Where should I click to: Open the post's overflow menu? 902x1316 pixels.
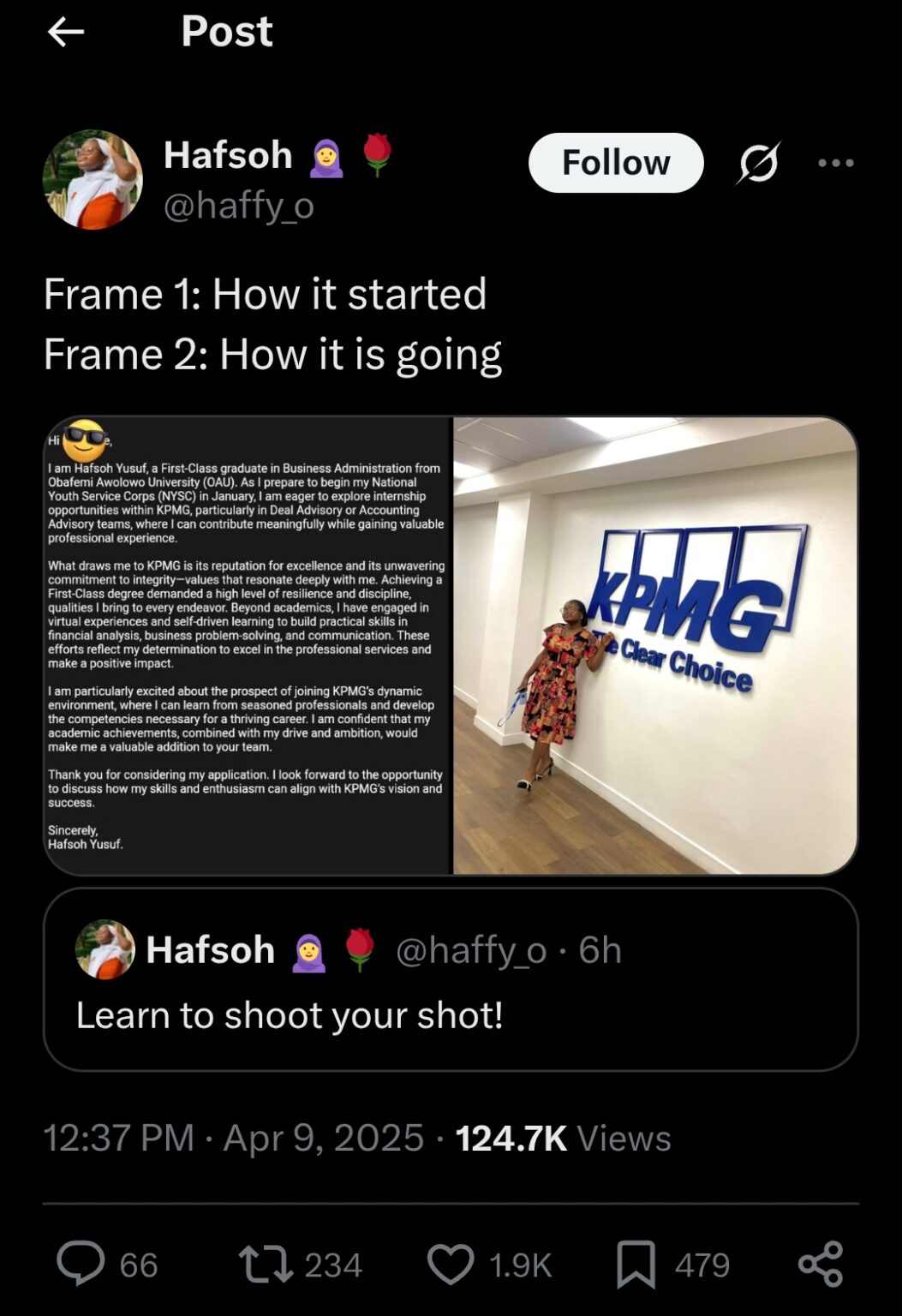(x=835, y=163)
